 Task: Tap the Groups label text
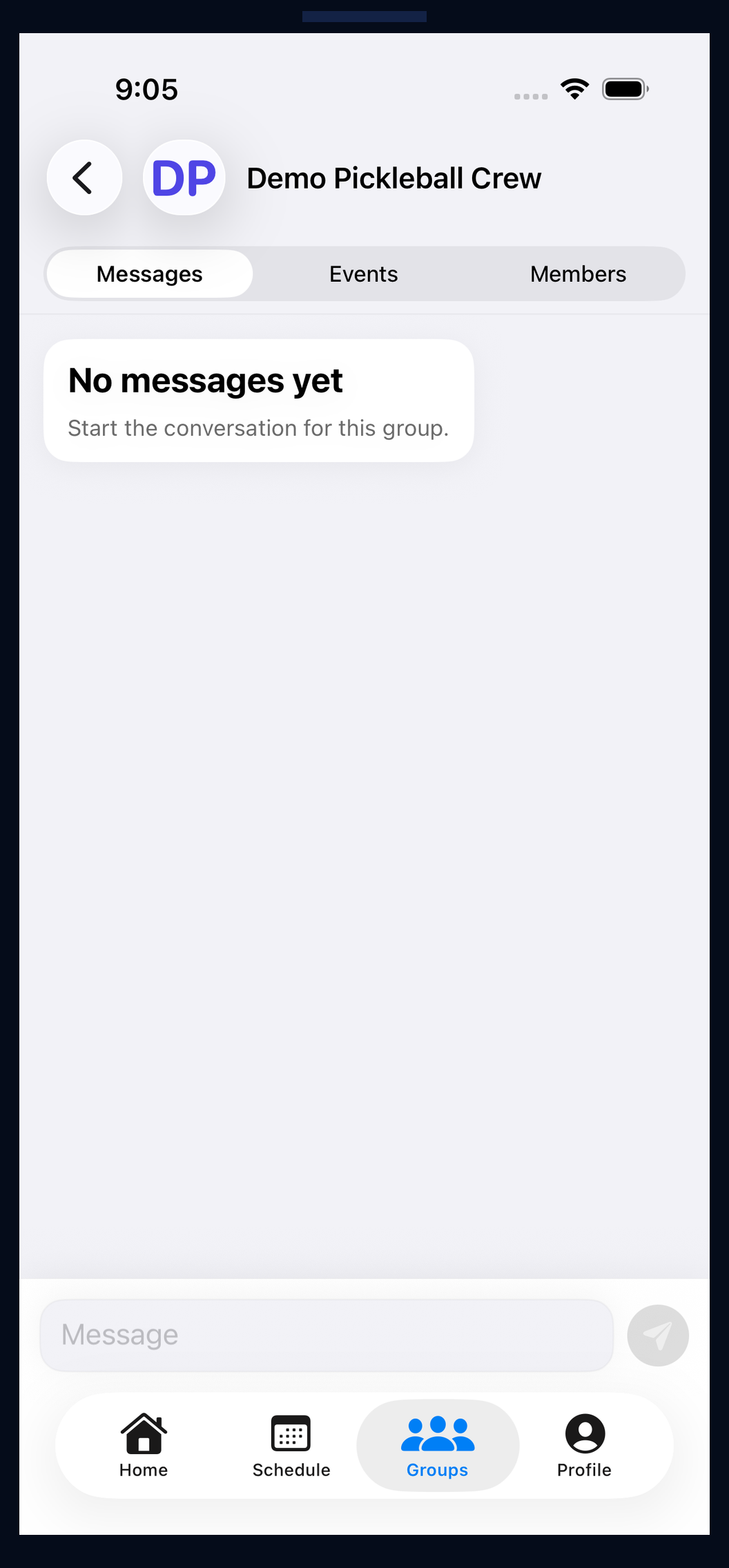(437, 1470)
